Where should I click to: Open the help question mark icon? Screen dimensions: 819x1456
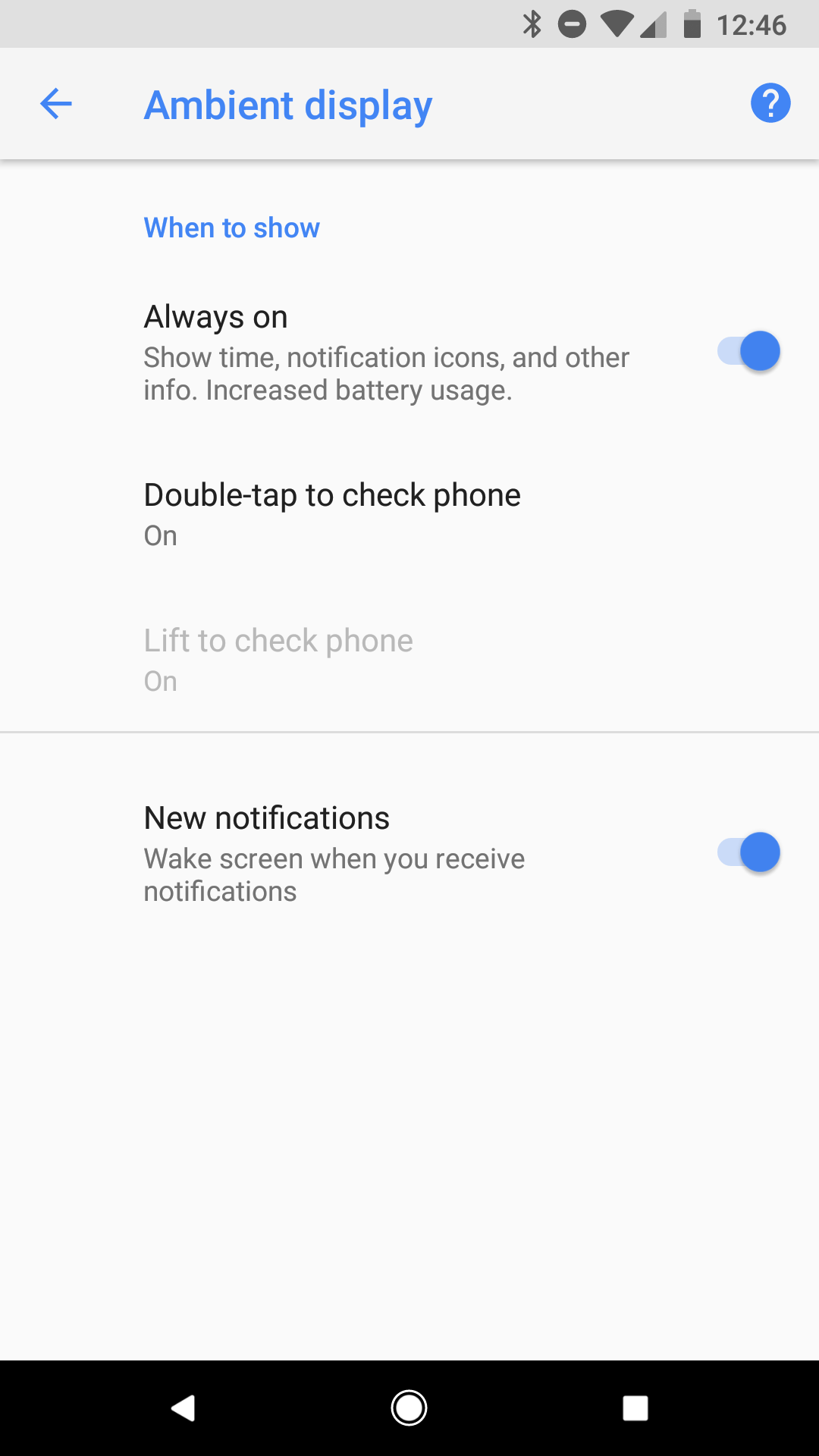tap(770, 103)
